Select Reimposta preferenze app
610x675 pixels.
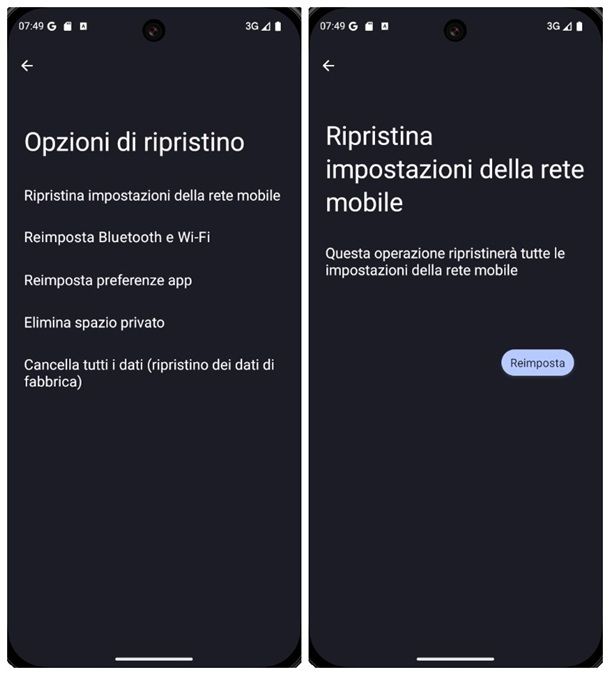click(x=108, y=281)
